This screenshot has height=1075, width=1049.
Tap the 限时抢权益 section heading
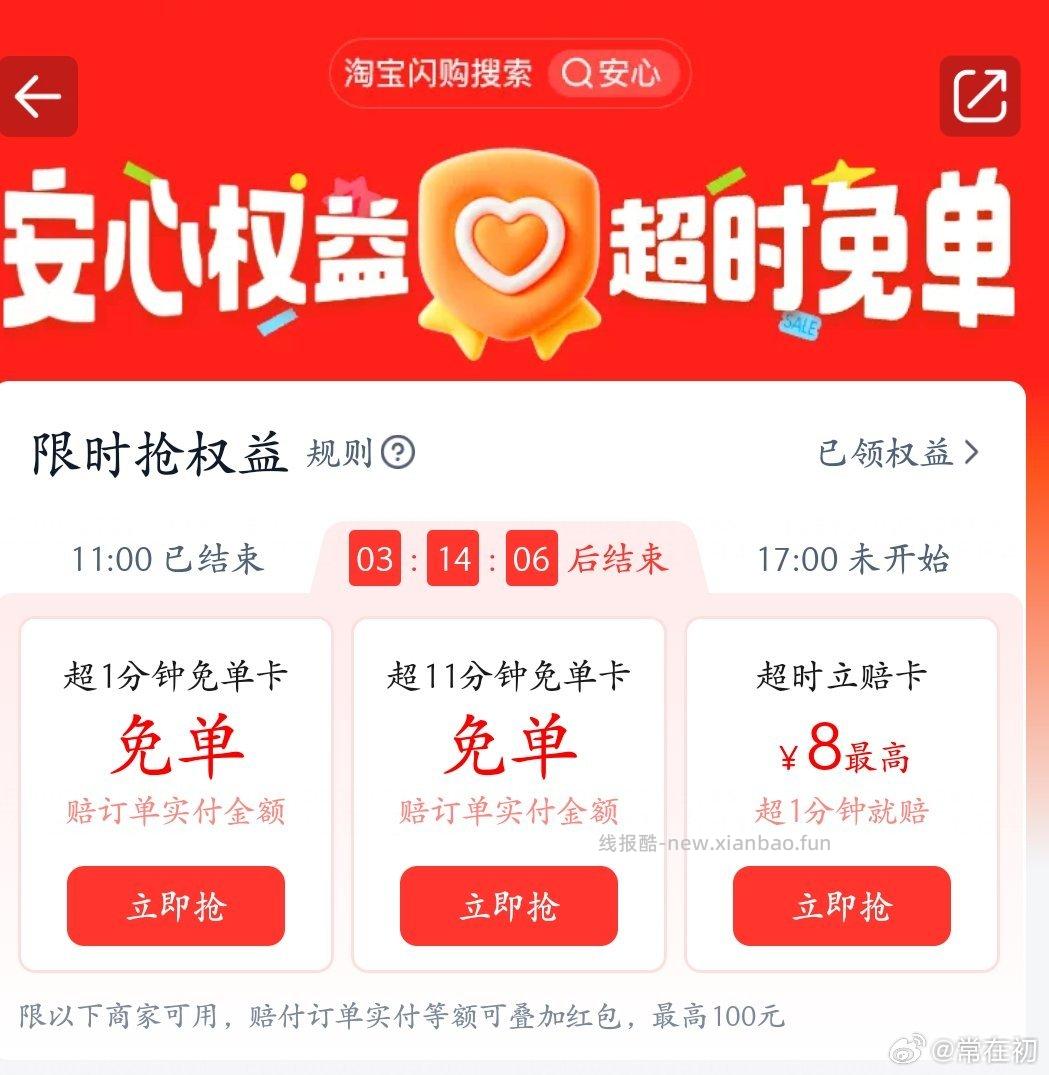tap(160, 452)
